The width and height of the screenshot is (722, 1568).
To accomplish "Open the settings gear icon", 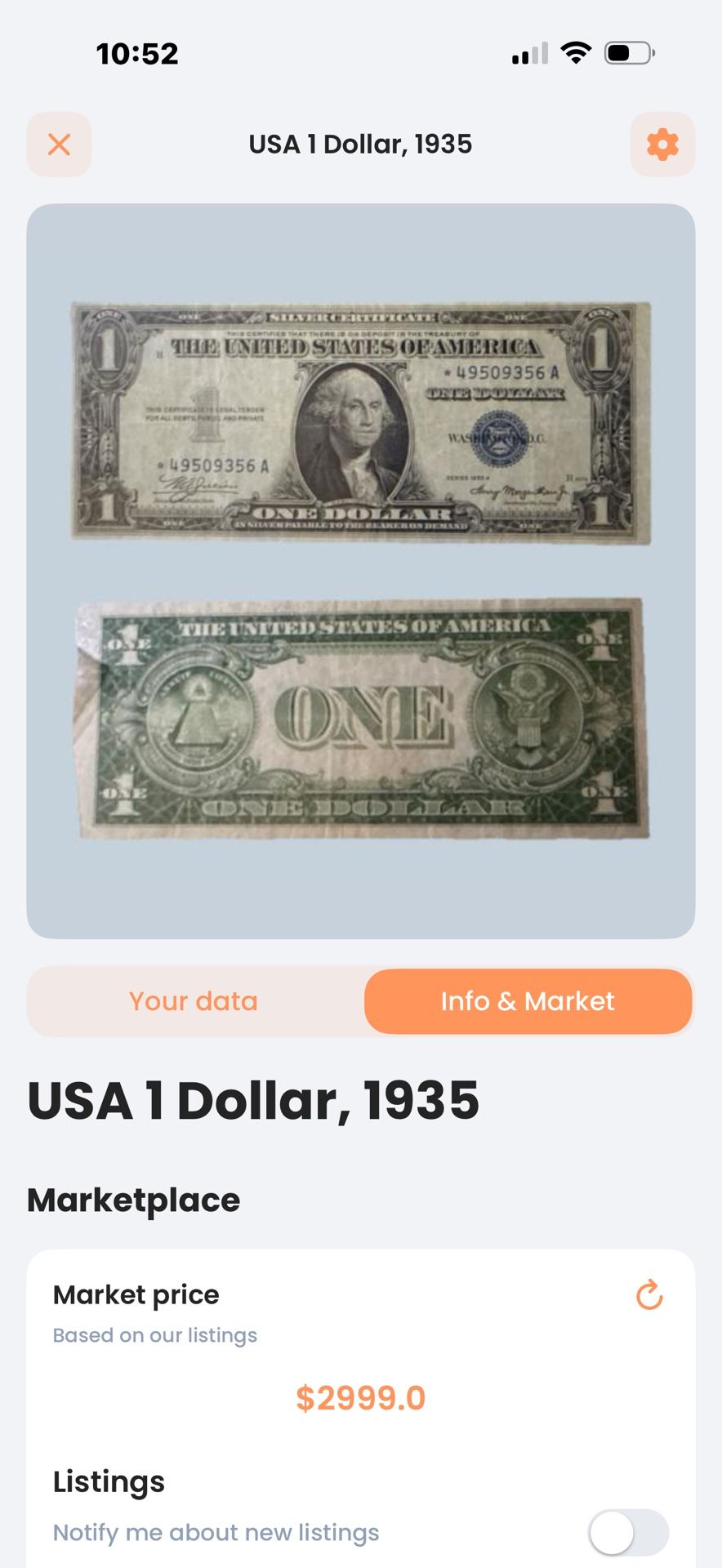I will tap(662, 144).
